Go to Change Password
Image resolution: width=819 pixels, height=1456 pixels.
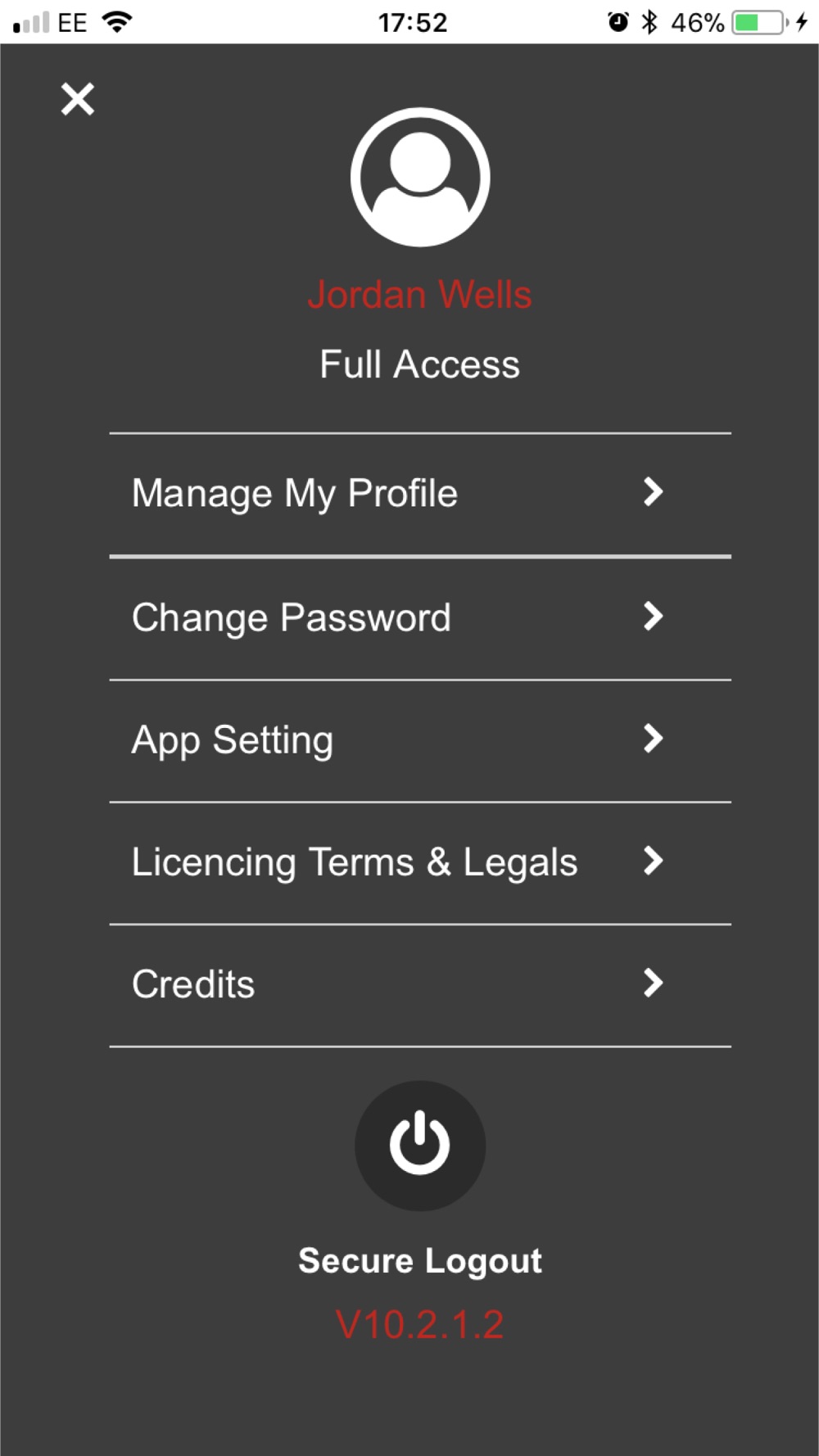[420, 618]
